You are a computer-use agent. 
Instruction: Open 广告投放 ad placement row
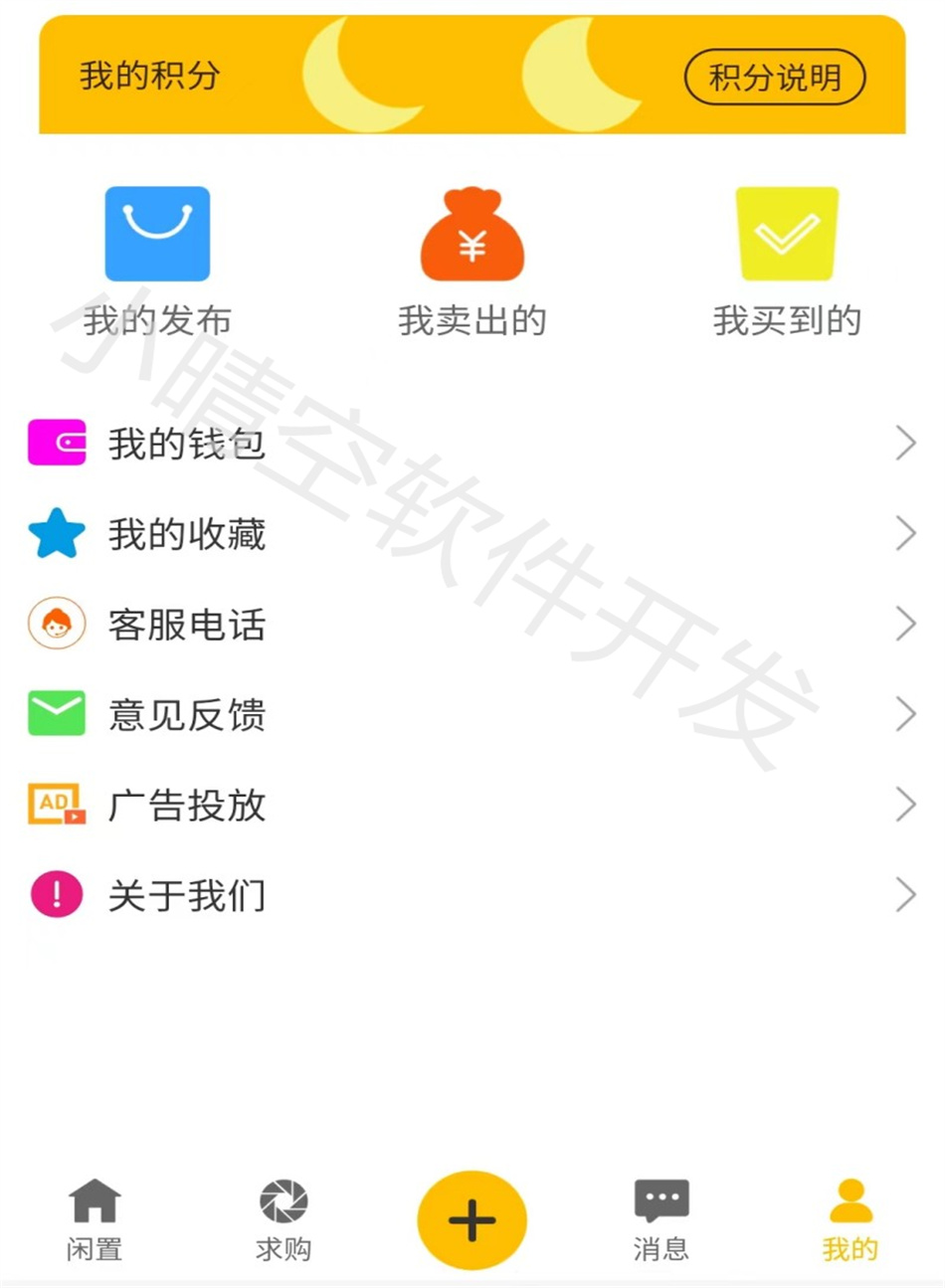point(472,805)
